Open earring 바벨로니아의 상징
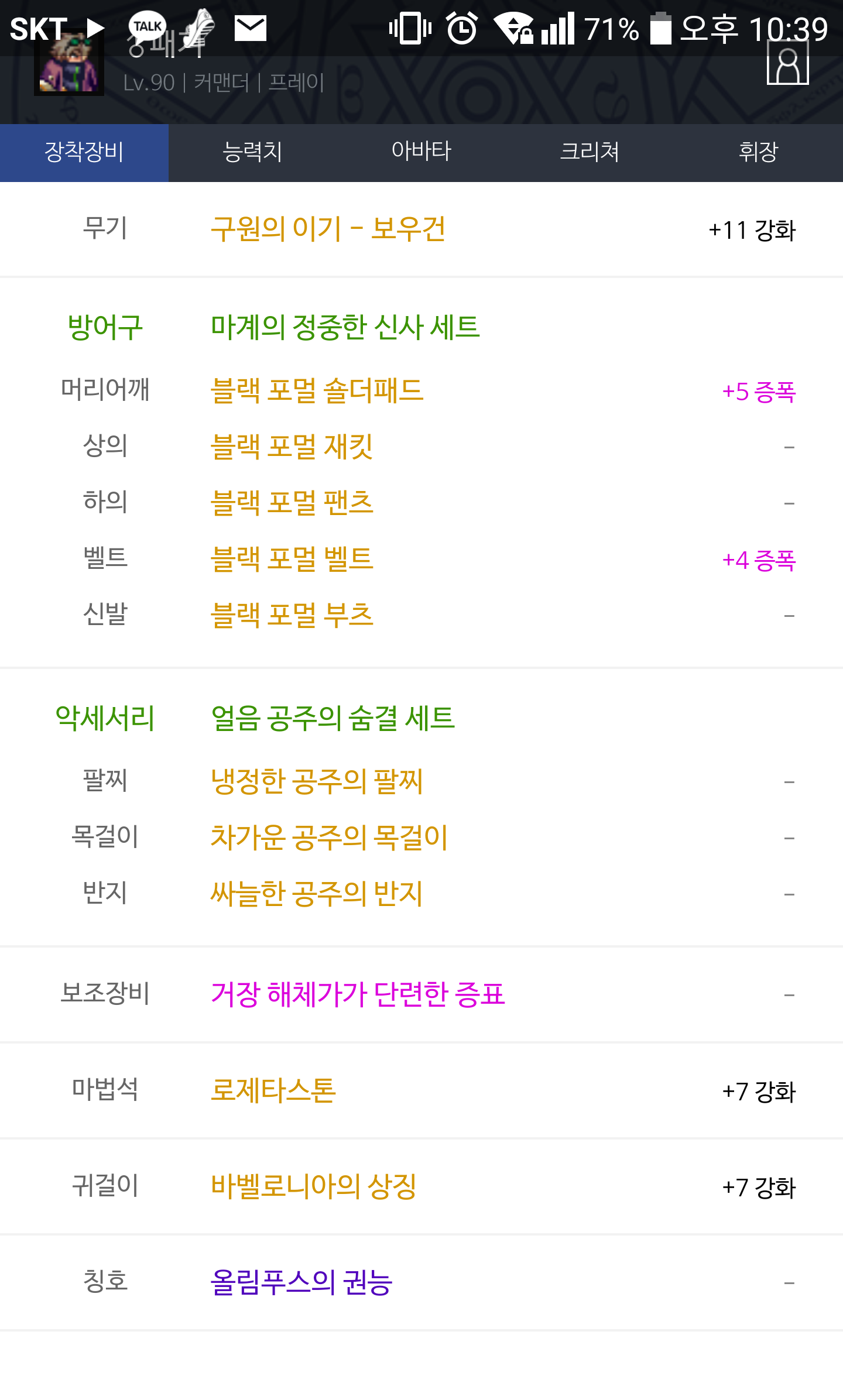The image size is (843, 1400). (313, 1186)
